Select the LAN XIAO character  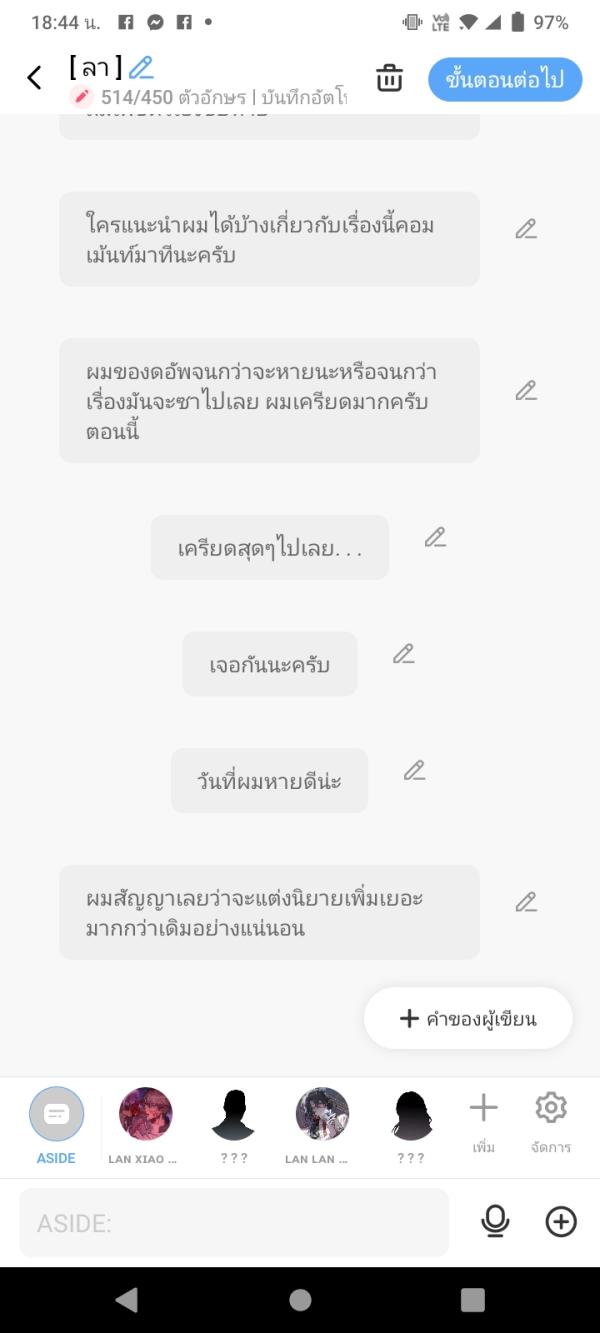(145, 1115)
